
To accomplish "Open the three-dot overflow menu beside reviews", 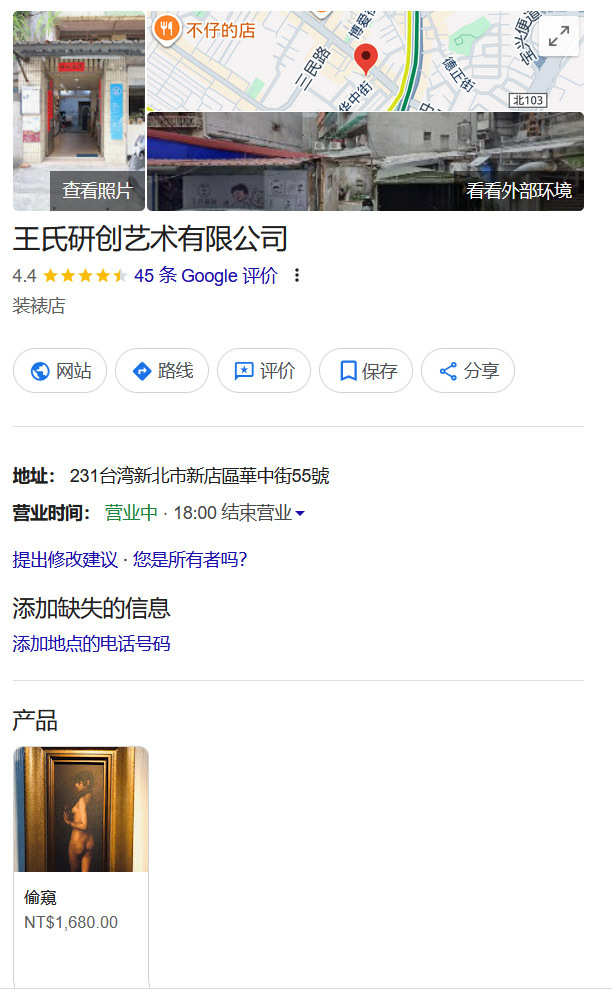I will tap(296, 276).
